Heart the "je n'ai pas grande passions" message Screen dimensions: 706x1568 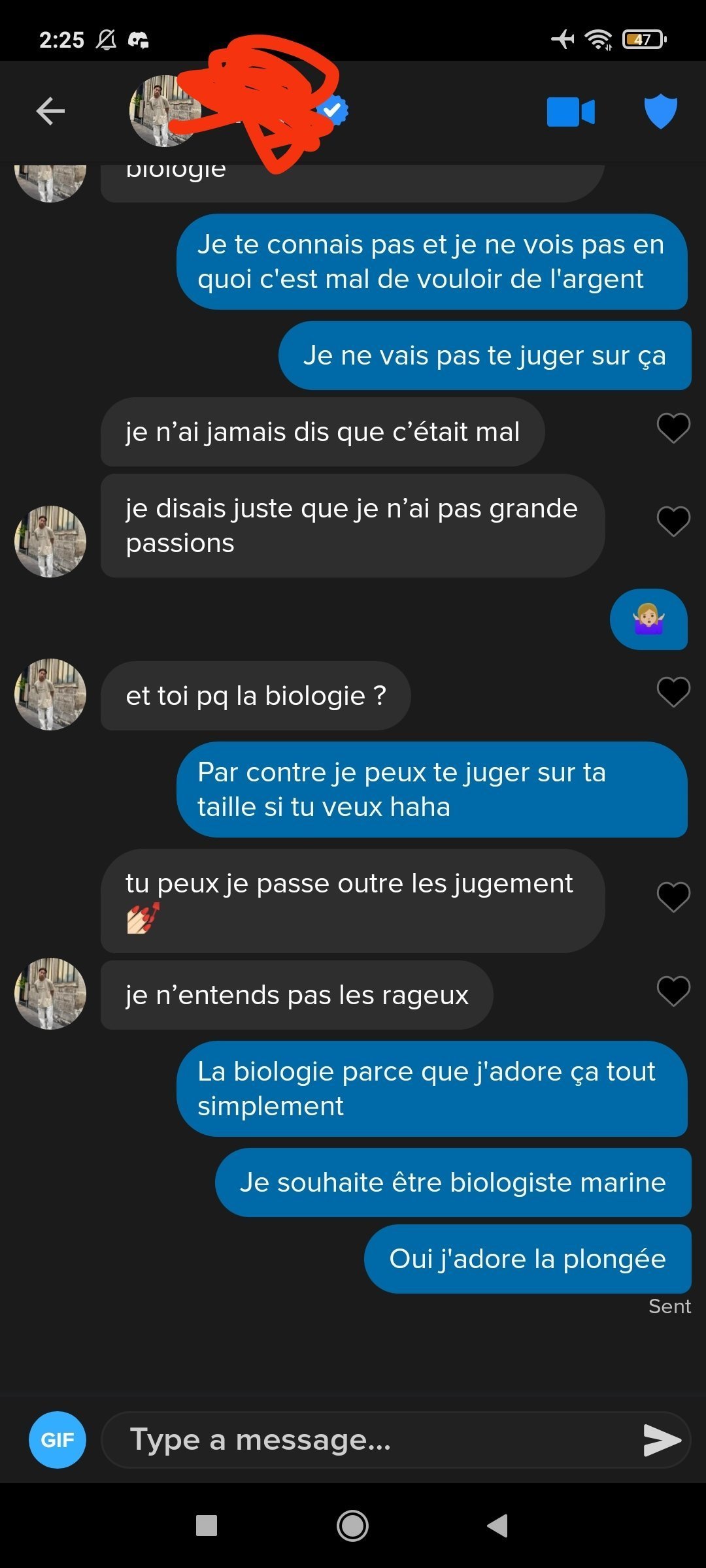point(673,521)
